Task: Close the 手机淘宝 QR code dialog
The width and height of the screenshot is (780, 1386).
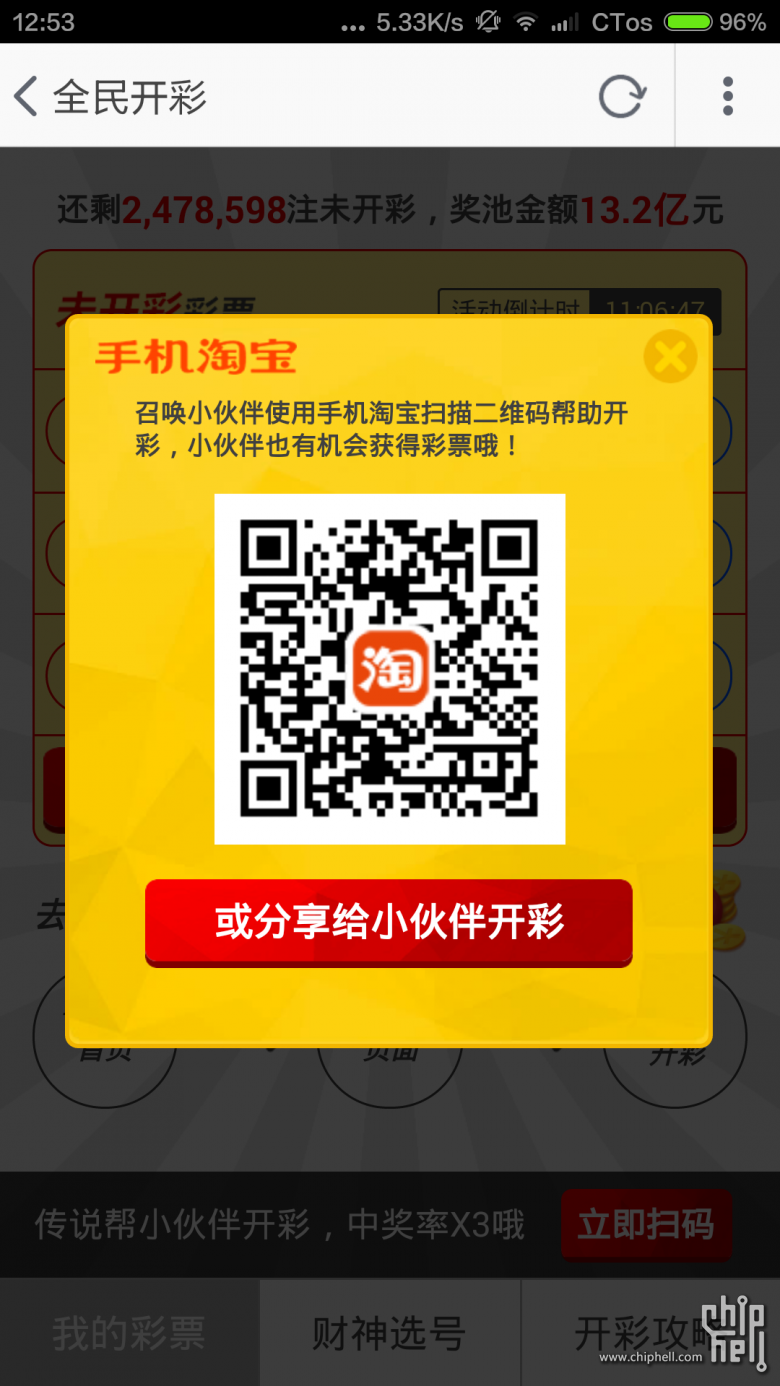Action: click(x=669, y=356)
